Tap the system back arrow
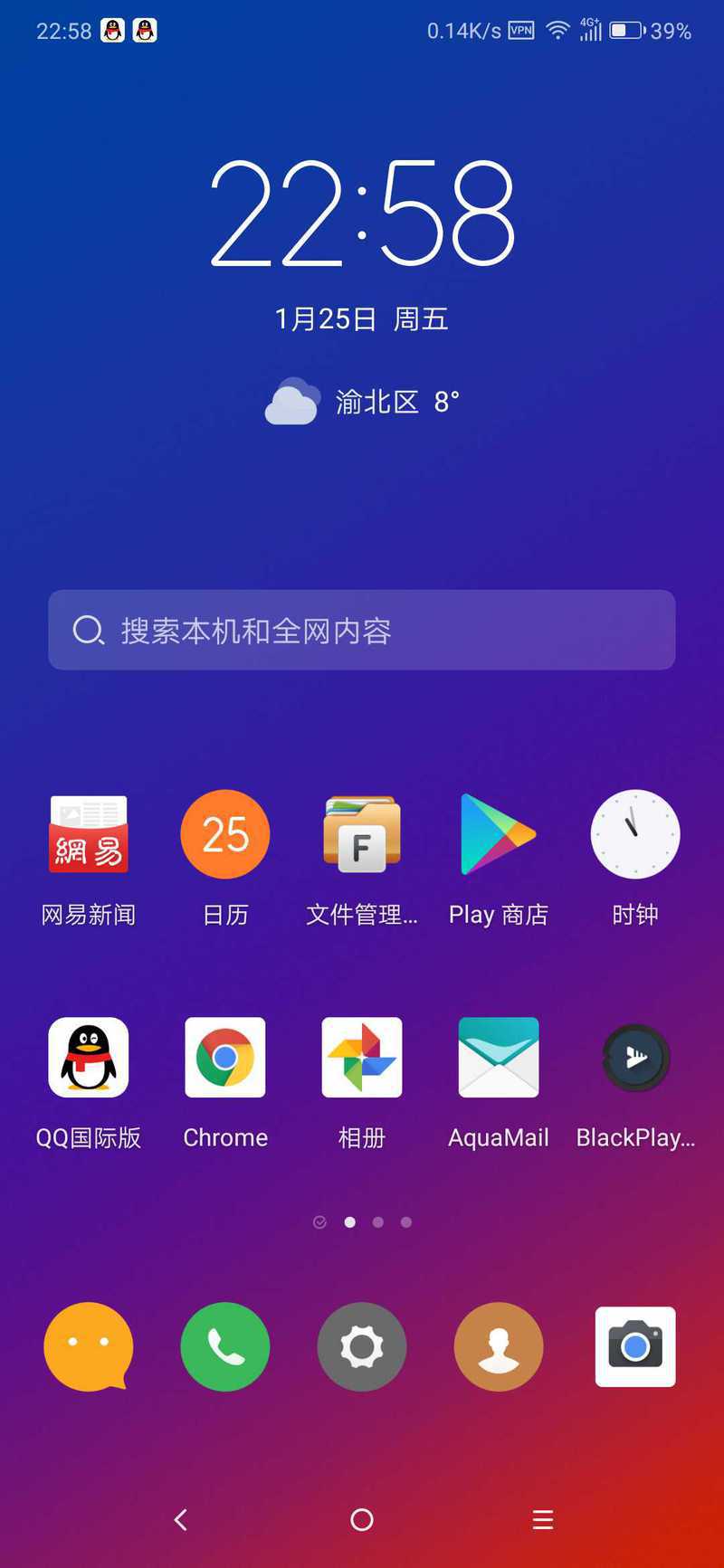Screen dimensions: 724x1568 [181, 1520]
